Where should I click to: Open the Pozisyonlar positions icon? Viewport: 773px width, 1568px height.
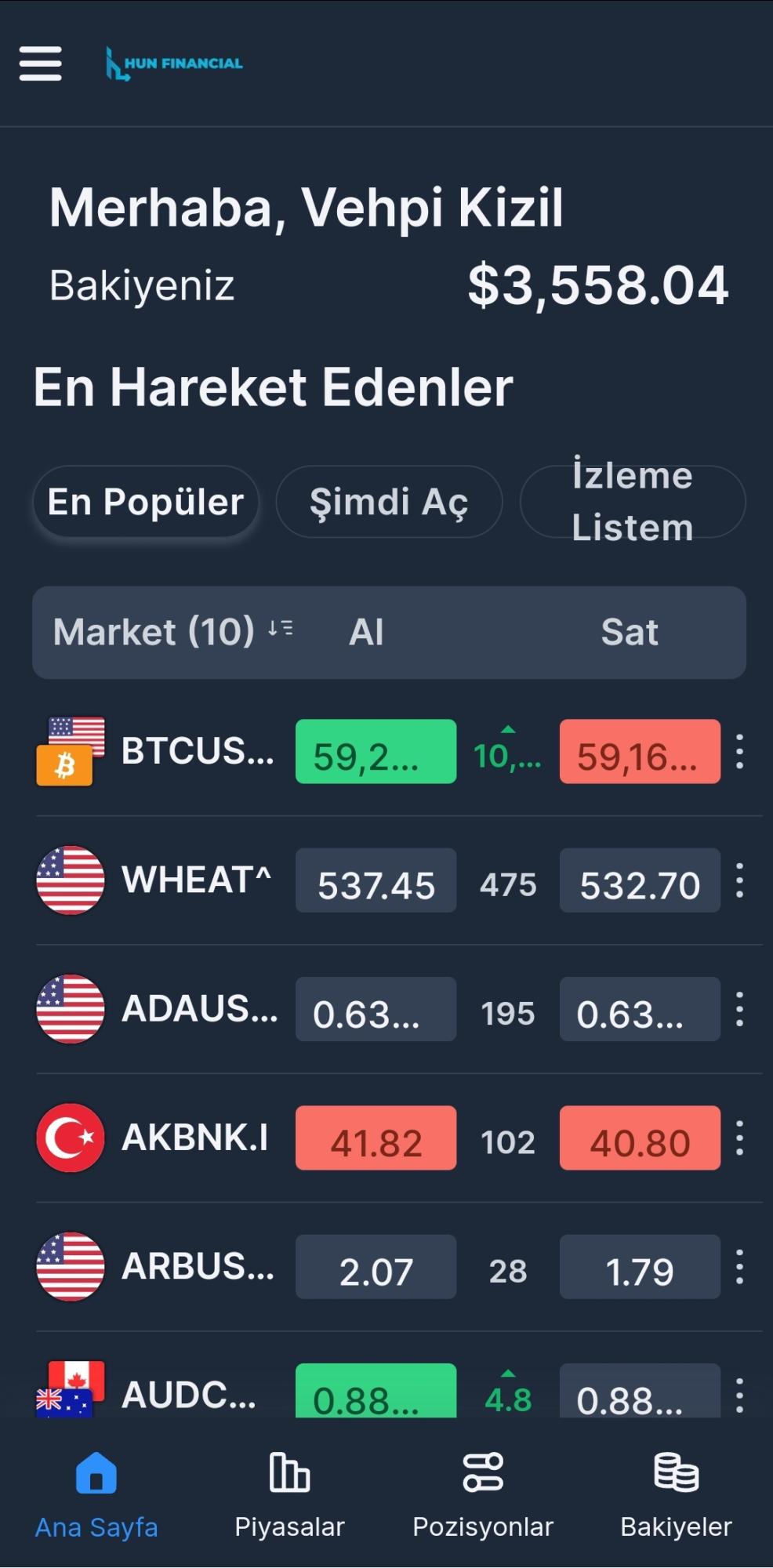point(484,1471)
